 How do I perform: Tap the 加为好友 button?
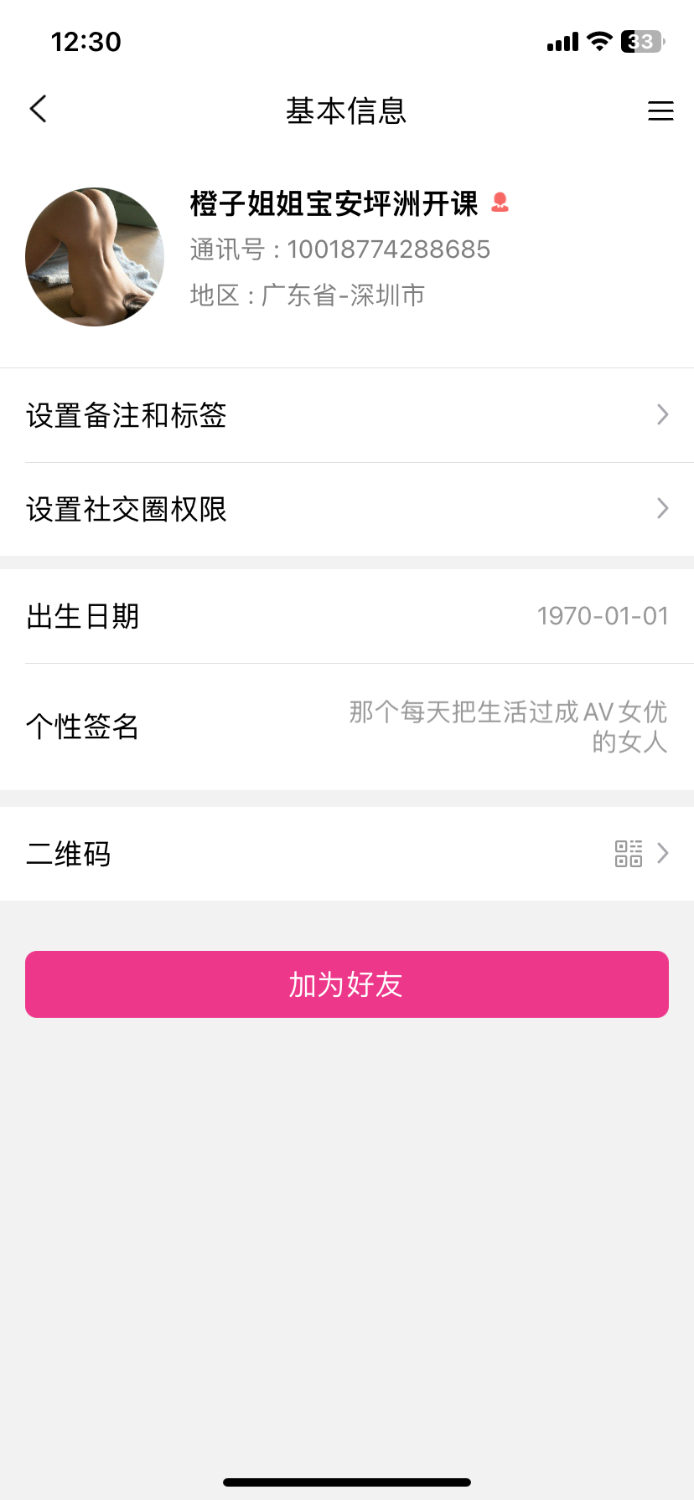pyautogui.click(x=346, y=985)
